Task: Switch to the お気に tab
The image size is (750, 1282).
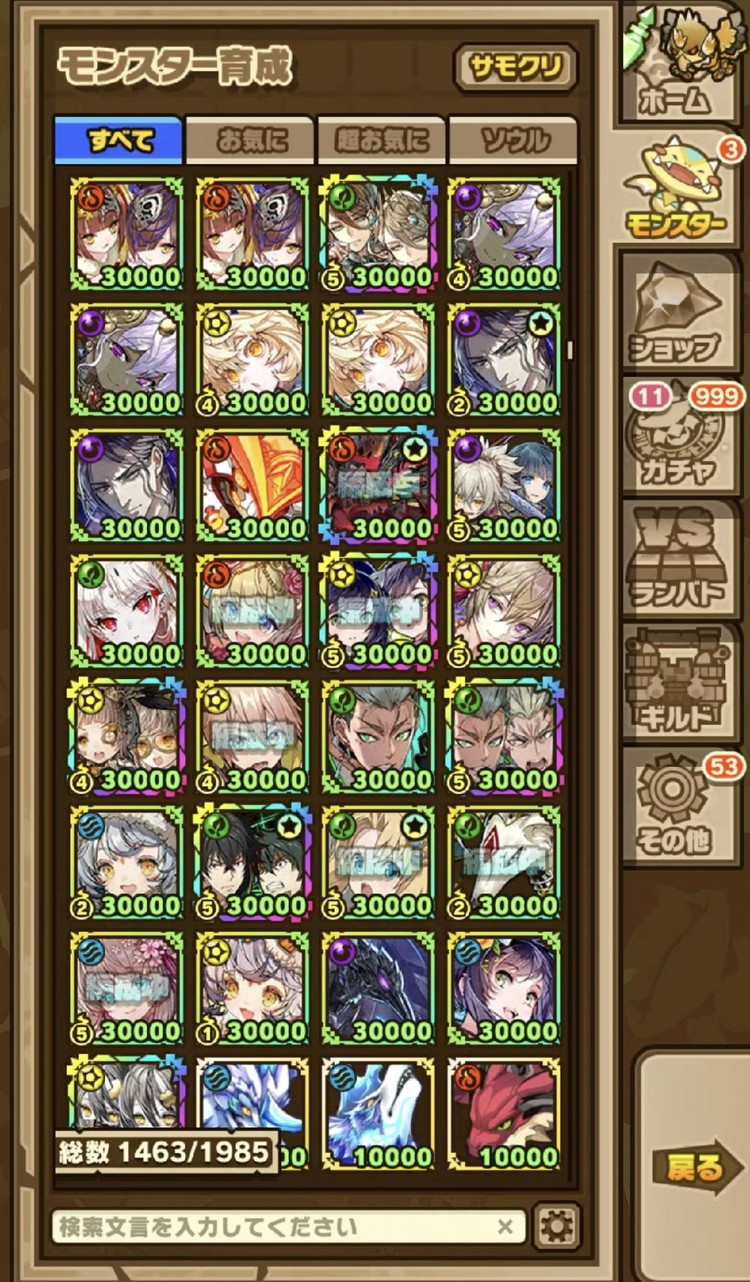Action: click(x=251, y=140)
